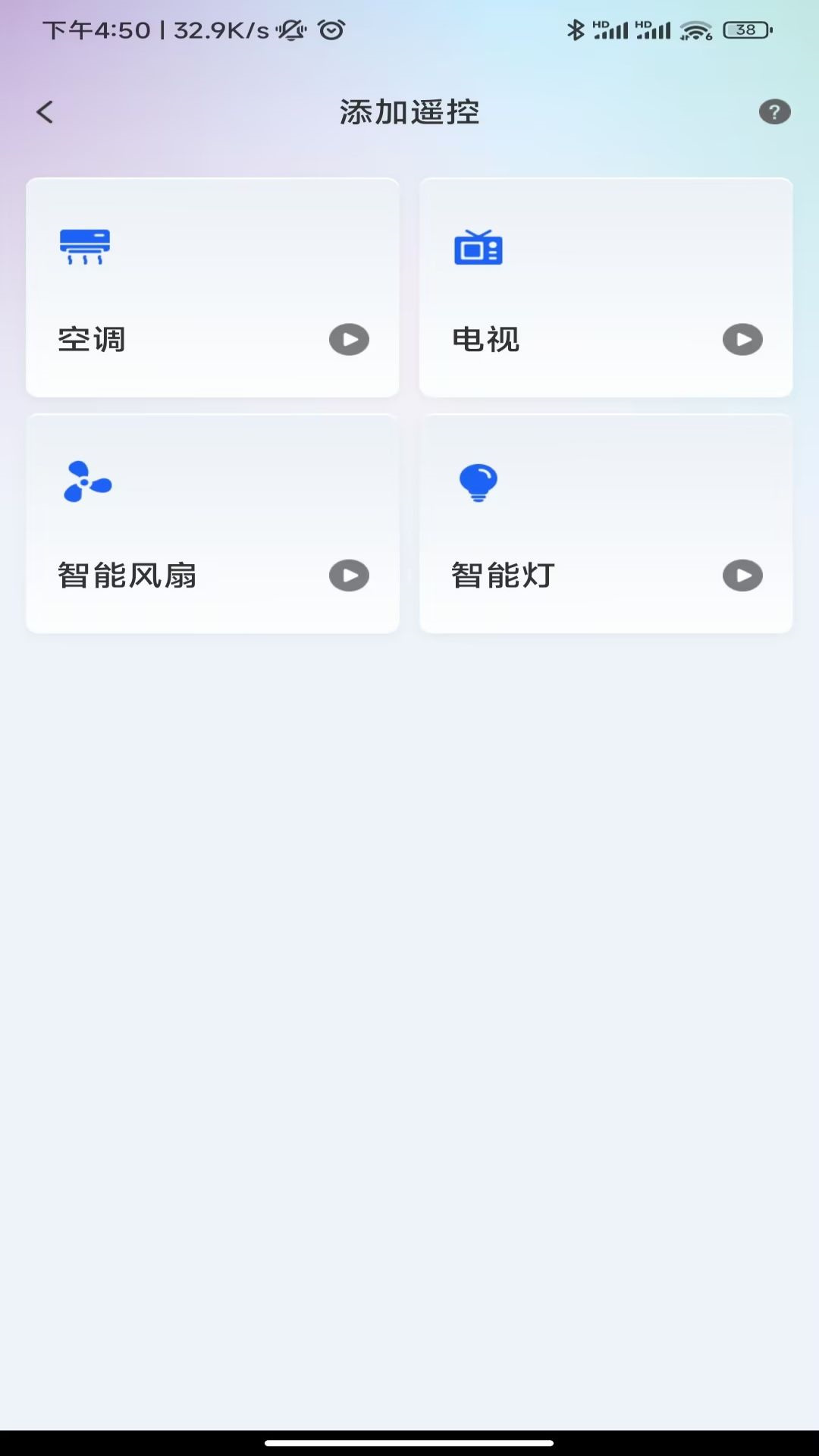This screenshot has height=1456, width=819.
Task: Play the 空调 remote demo
Action: [349, 340]
